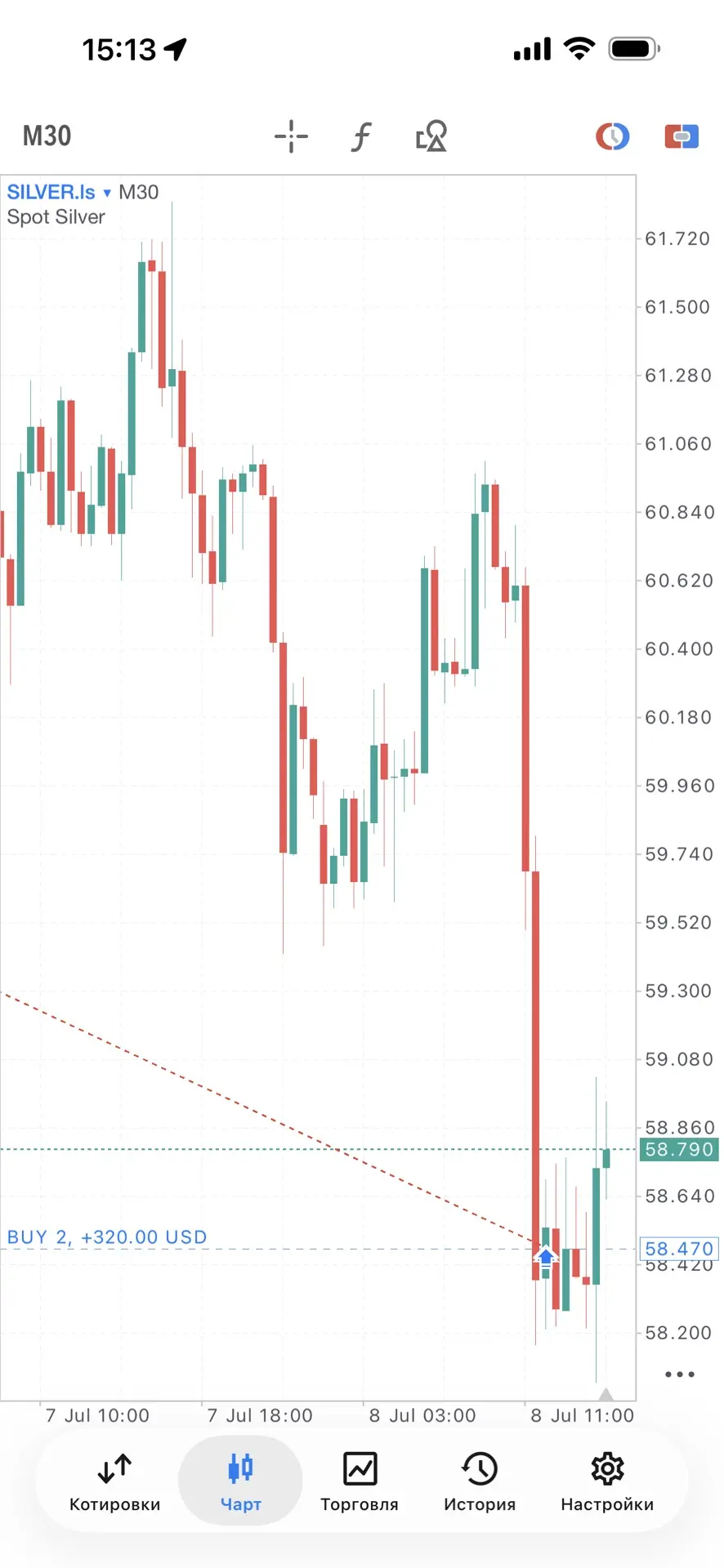
Task: Open the blue-orange clock icon
Action: tap(613, 136)
